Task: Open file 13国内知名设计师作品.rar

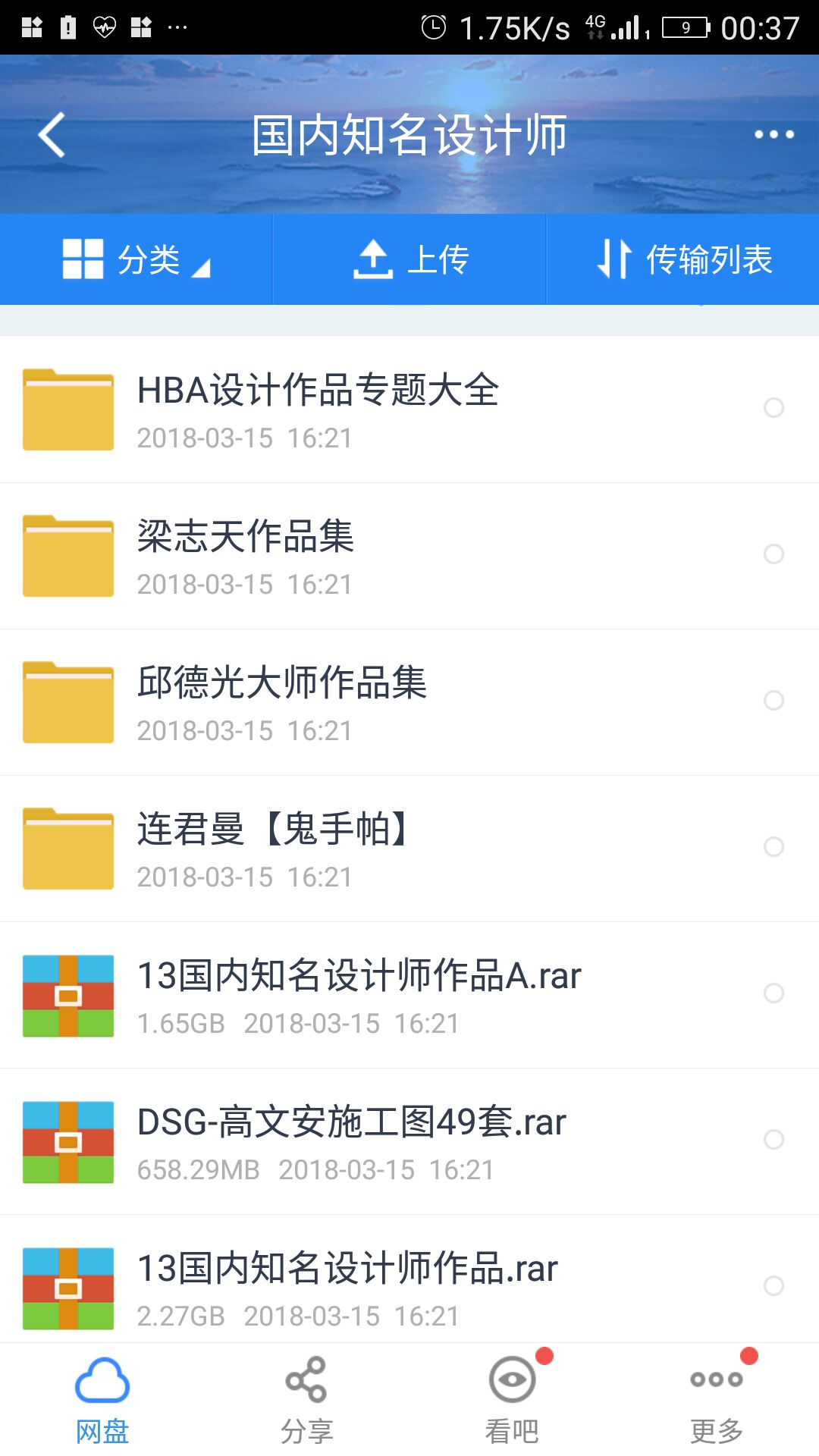Action: coord(409,1282)
